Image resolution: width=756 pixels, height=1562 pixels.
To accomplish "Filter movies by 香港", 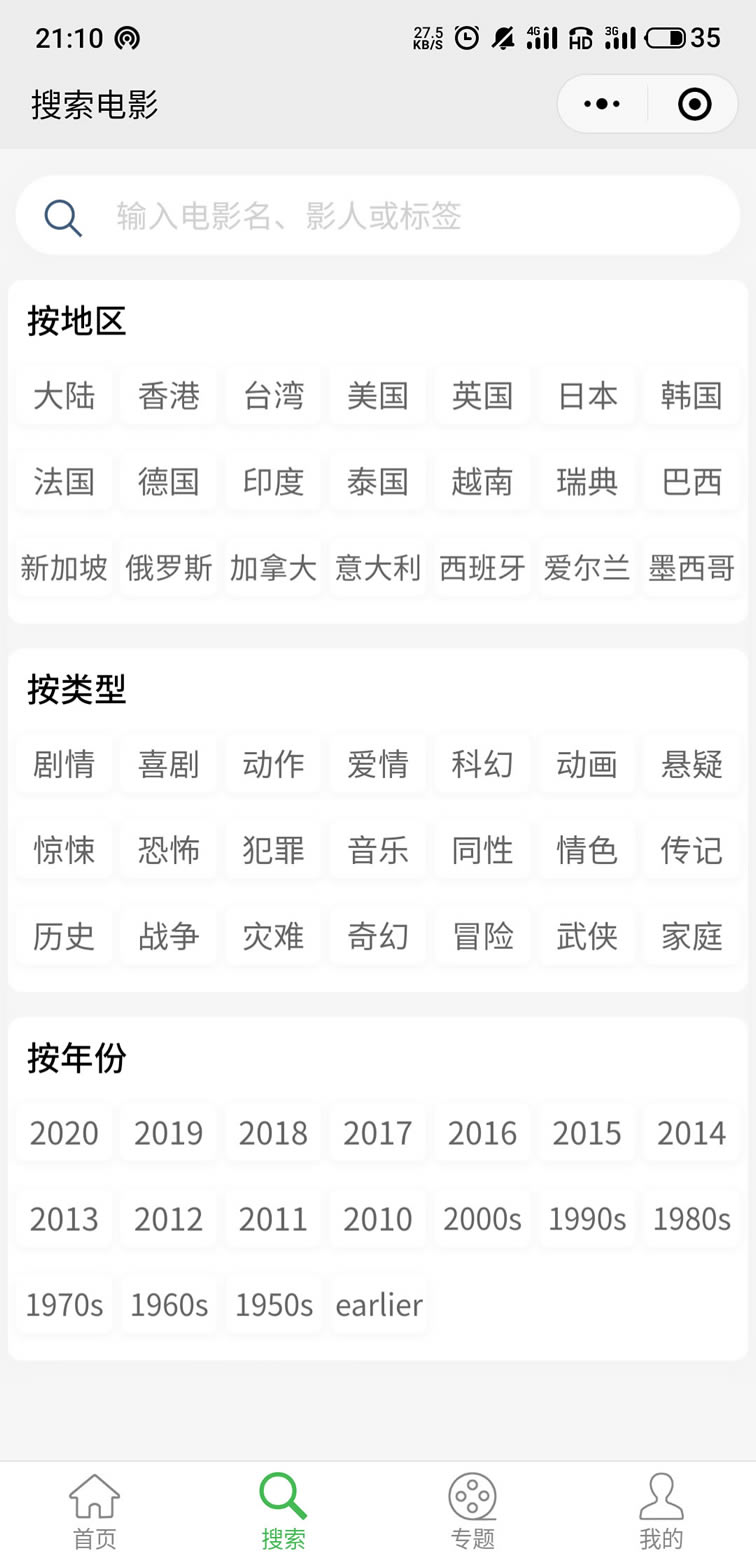I will 169,396.
